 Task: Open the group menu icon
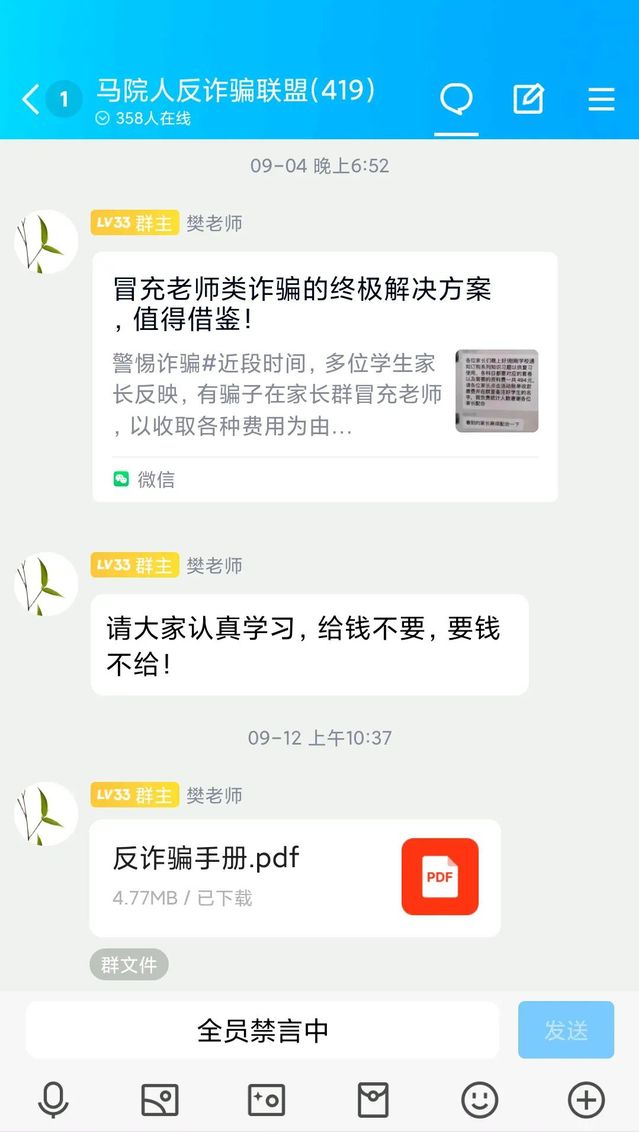(601, 99)
